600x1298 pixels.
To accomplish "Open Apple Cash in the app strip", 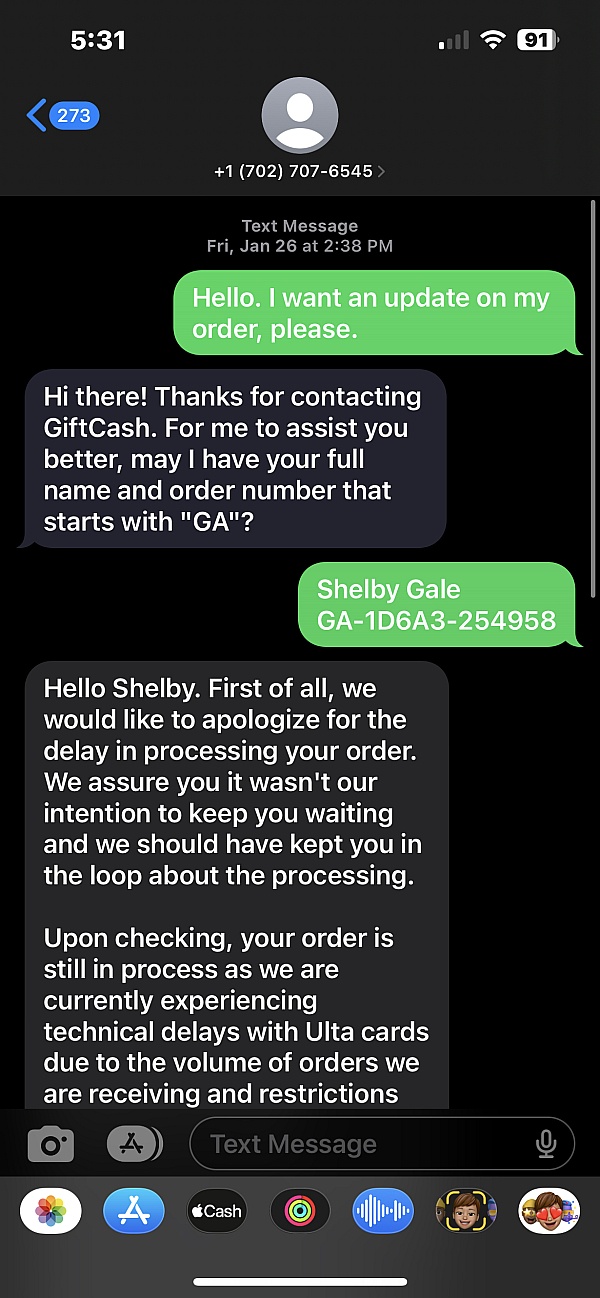I will pyautogui.click(x=216, y=1211).
